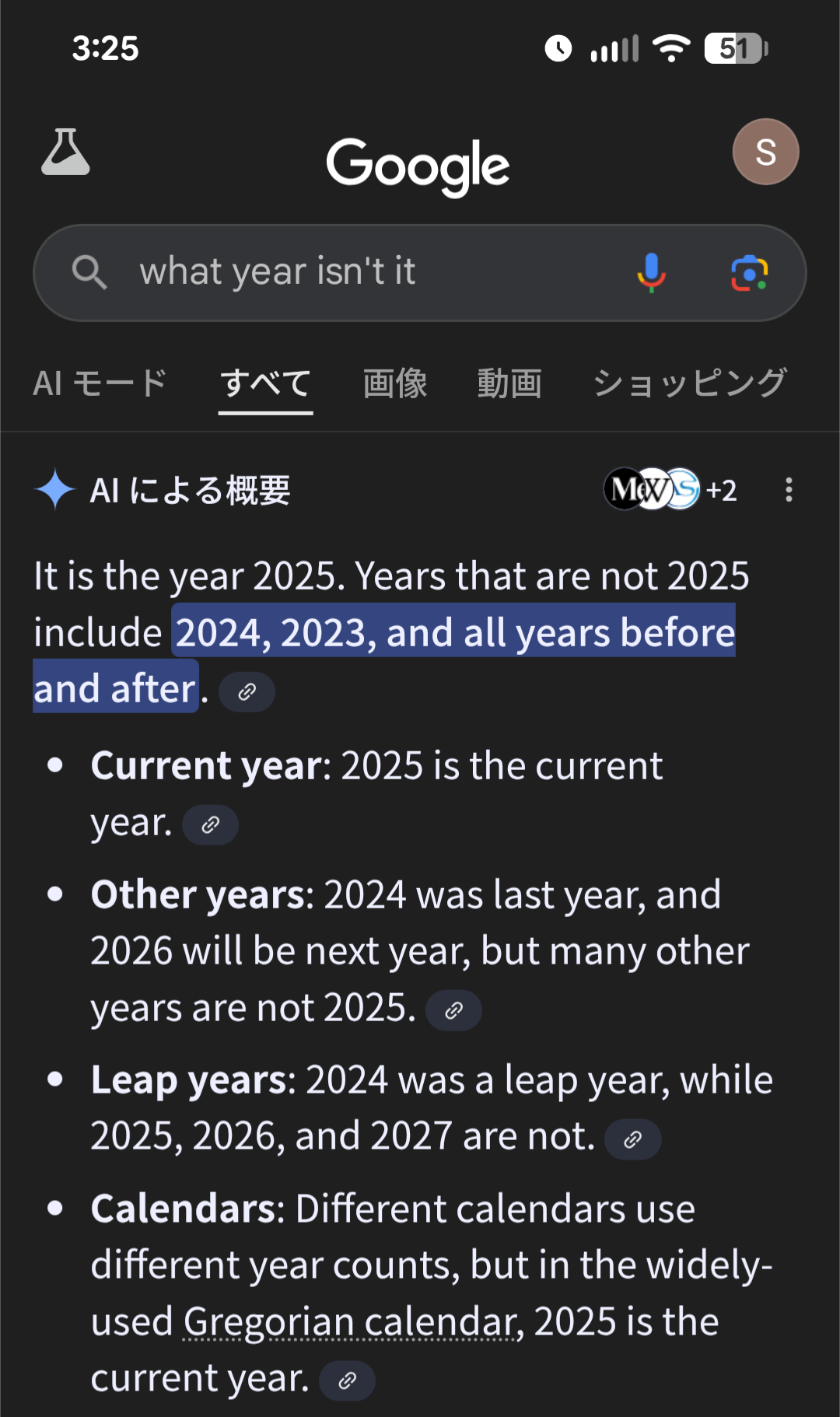Open Search Labs flask icon
The width and height of the screenshot is (840, 1417).
point(65,152)
